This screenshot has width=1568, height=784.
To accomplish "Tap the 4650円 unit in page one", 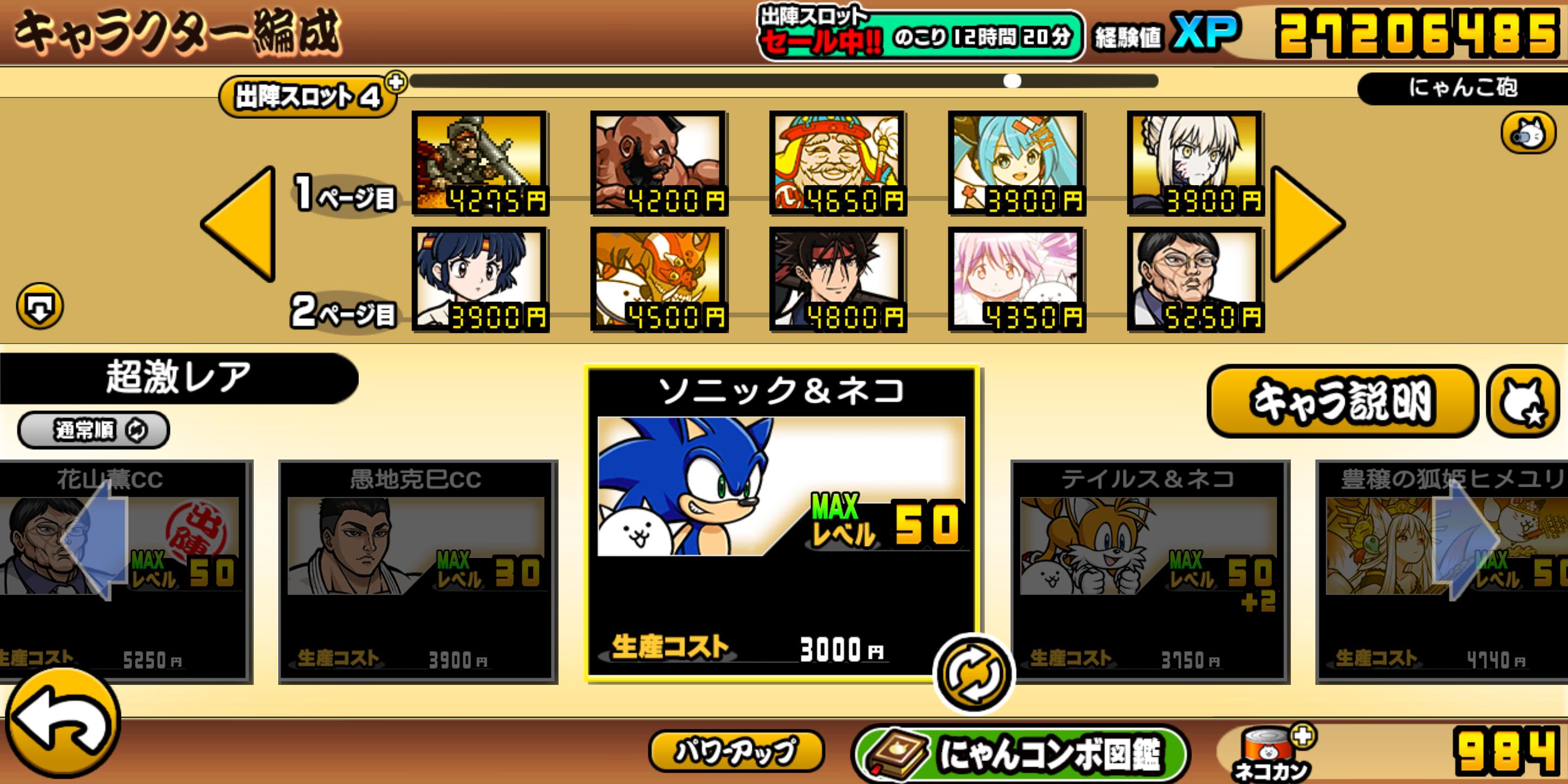I will click(837, 163).
